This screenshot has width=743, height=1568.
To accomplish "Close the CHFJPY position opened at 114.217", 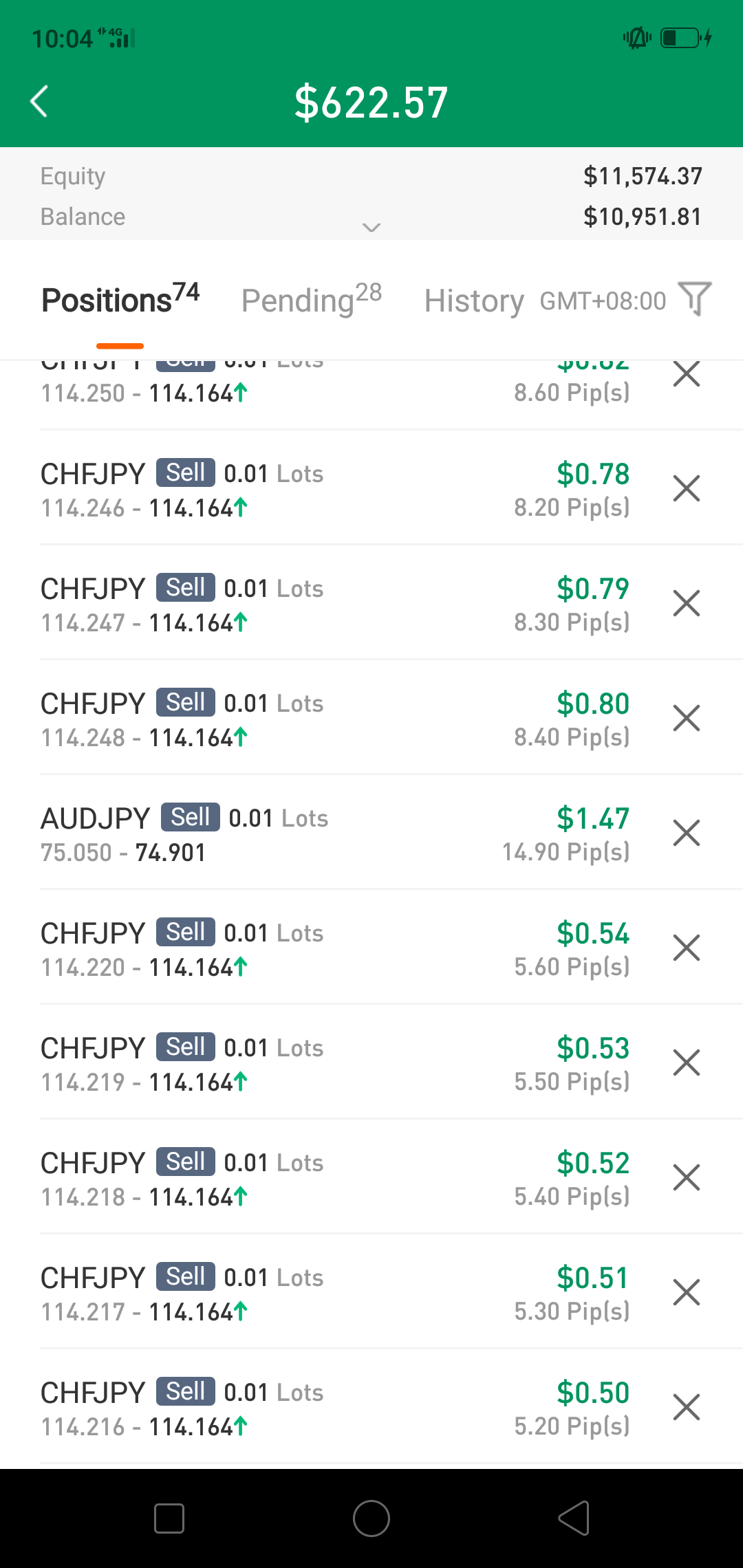I will [687, 1293].
